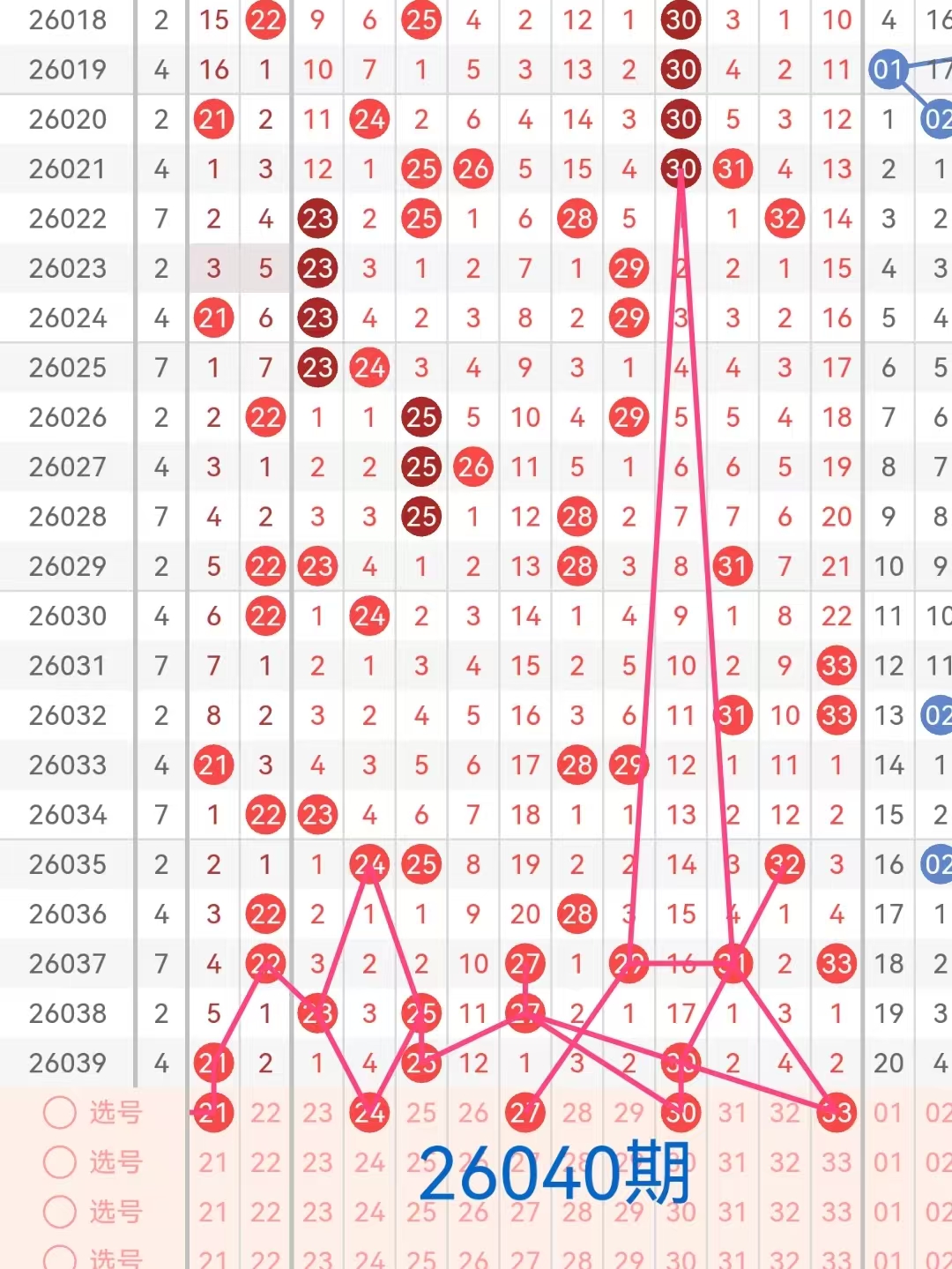Select blue number 01 in the top 选号 row
This screenshot has width=952, height=1269.
click(889, 1113)
